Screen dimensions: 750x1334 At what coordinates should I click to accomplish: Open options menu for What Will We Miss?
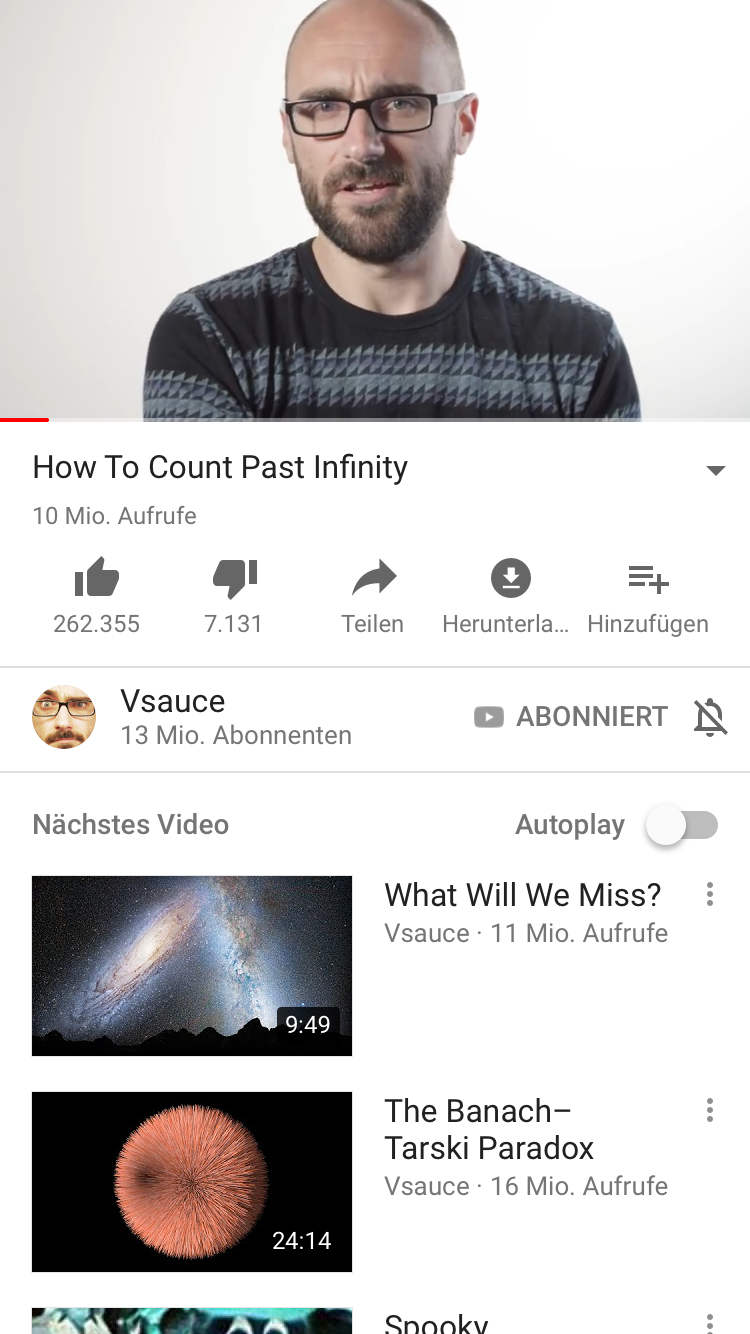click(x=710, y=894)
